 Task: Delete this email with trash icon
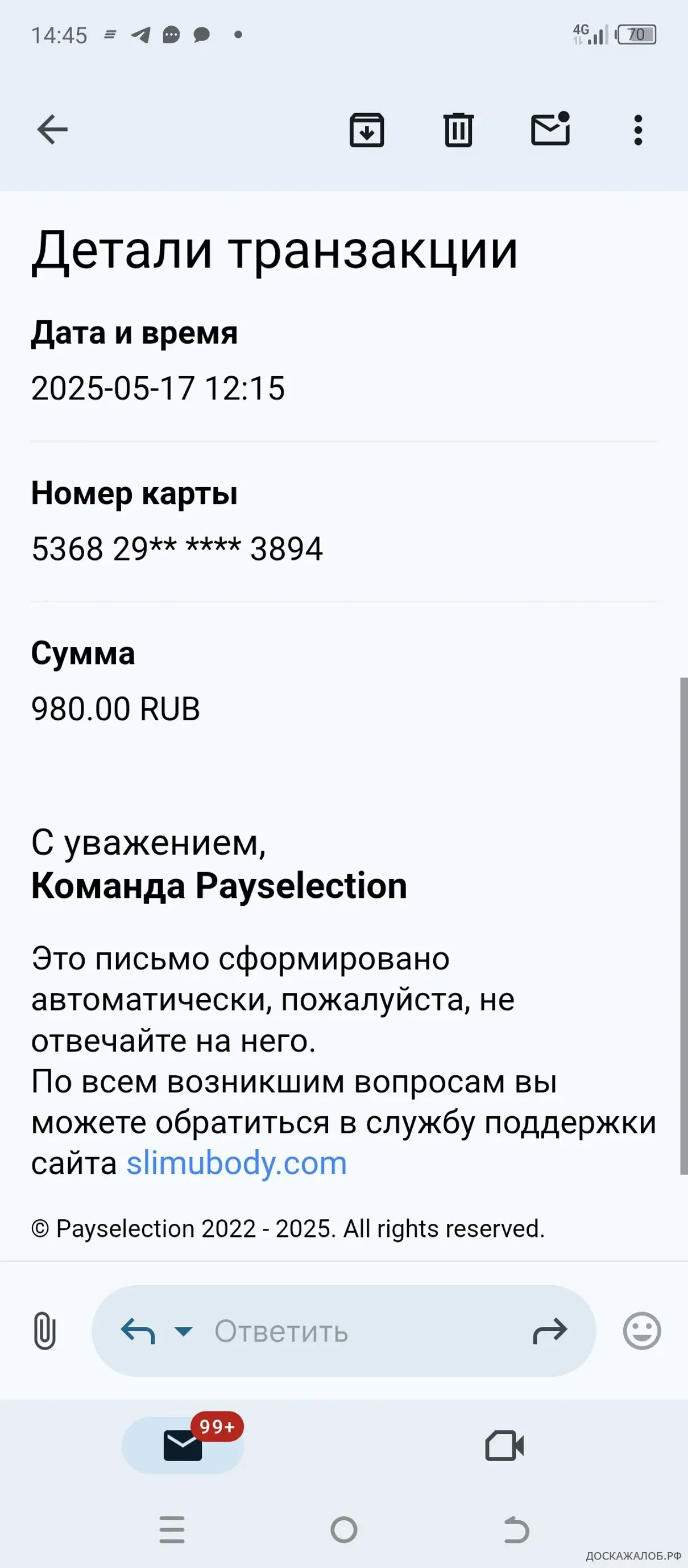coord(458,130)
